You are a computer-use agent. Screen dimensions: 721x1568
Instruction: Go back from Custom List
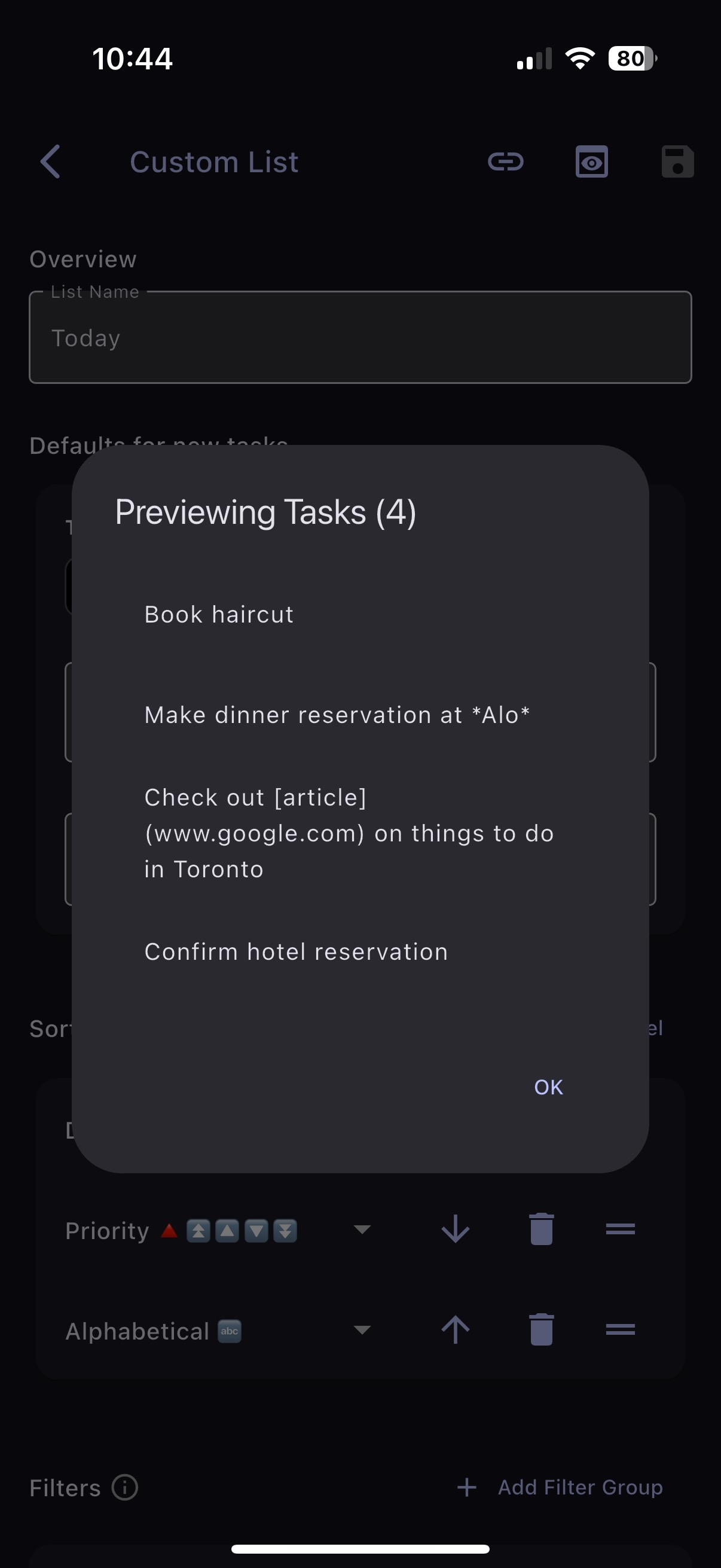[50, 161]
